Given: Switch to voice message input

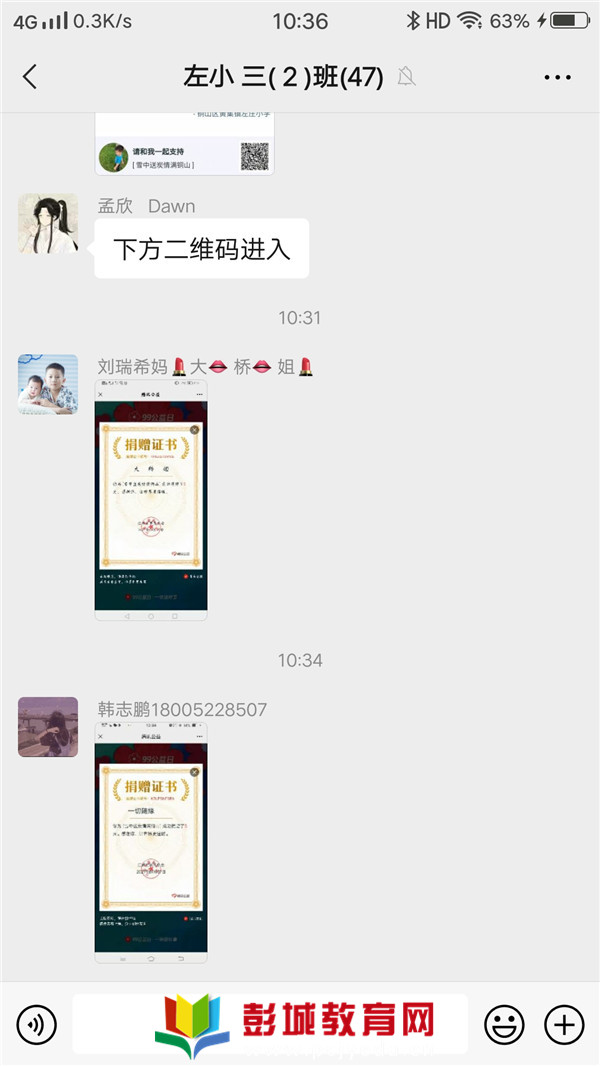Looking at the screenshot, I should (37, 1024).
